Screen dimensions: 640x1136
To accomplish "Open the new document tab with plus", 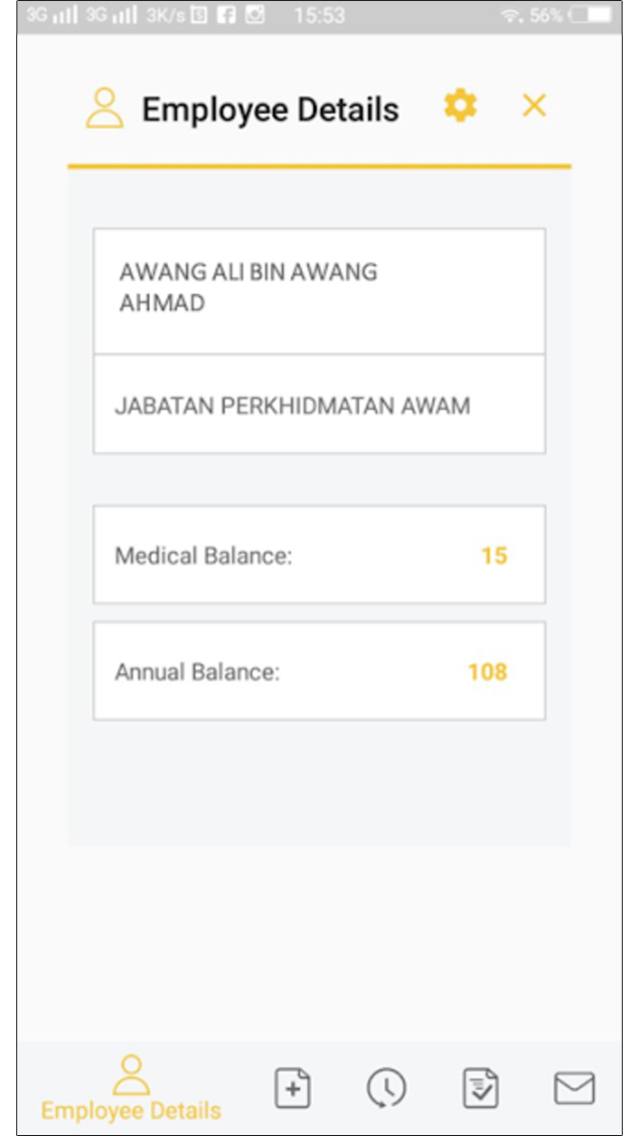I will (292, 1087).
